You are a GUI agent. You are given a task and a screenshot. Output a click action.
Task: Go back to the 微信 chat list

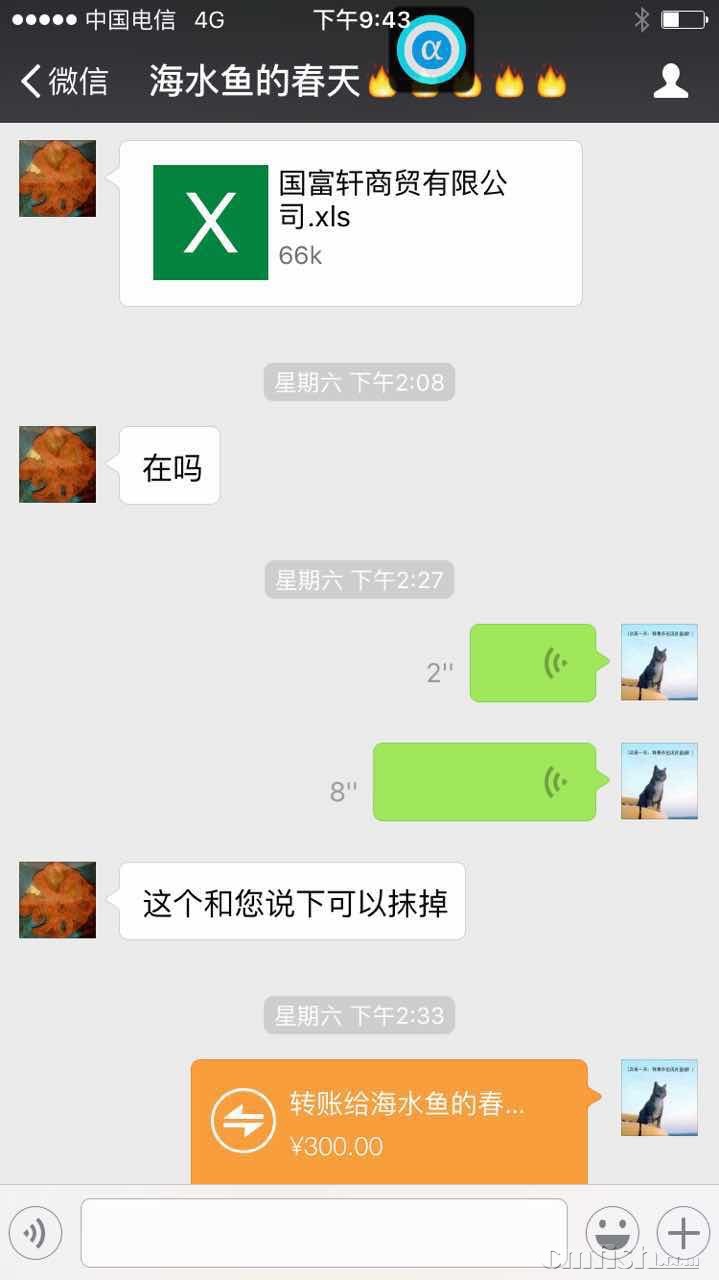click(64, 81)
